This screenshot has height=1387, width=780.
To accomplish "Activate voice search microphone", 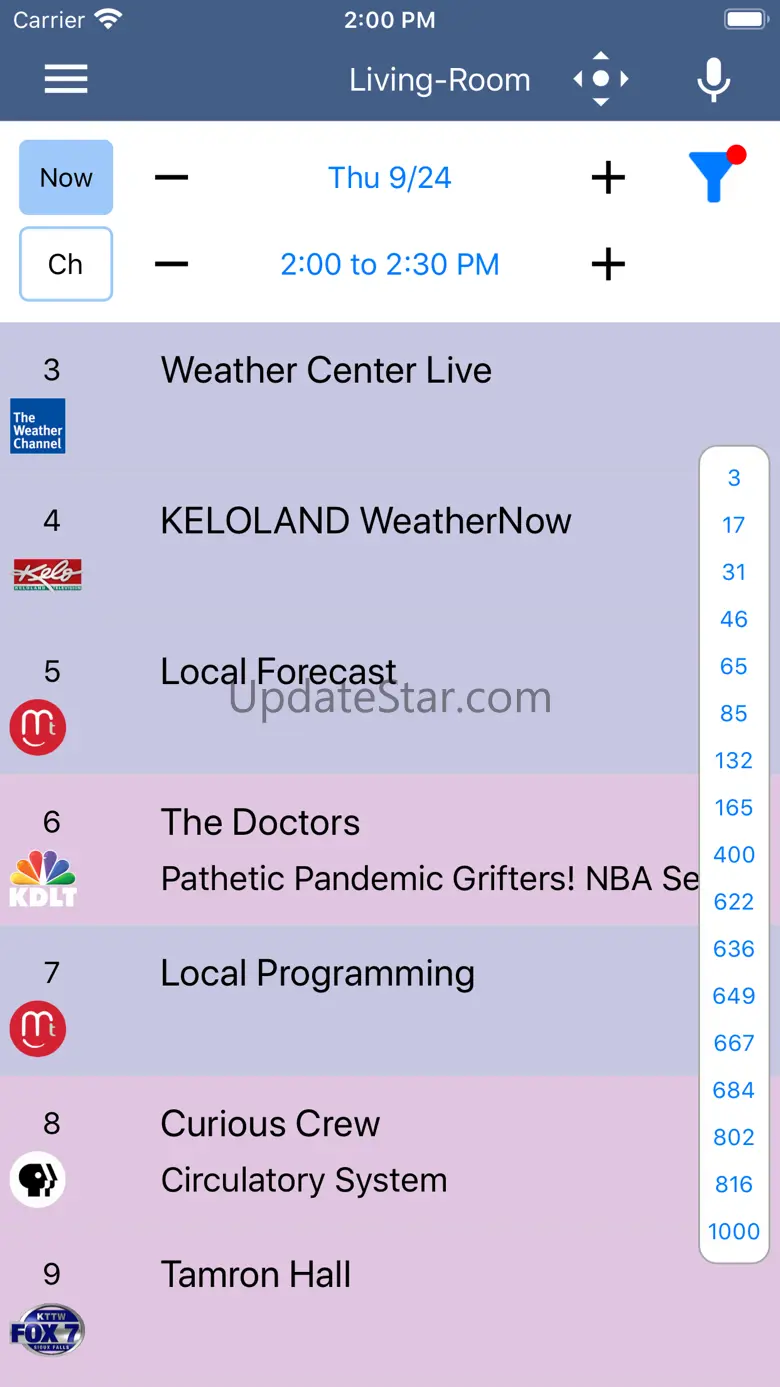I will click(713, 79).
